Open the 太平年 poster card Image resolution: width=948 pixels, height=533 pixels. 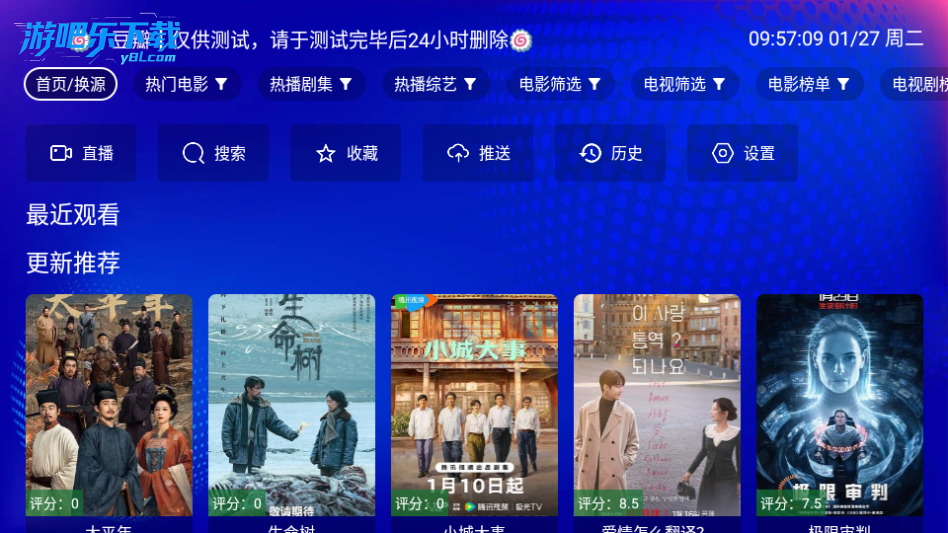pos(109,405)
